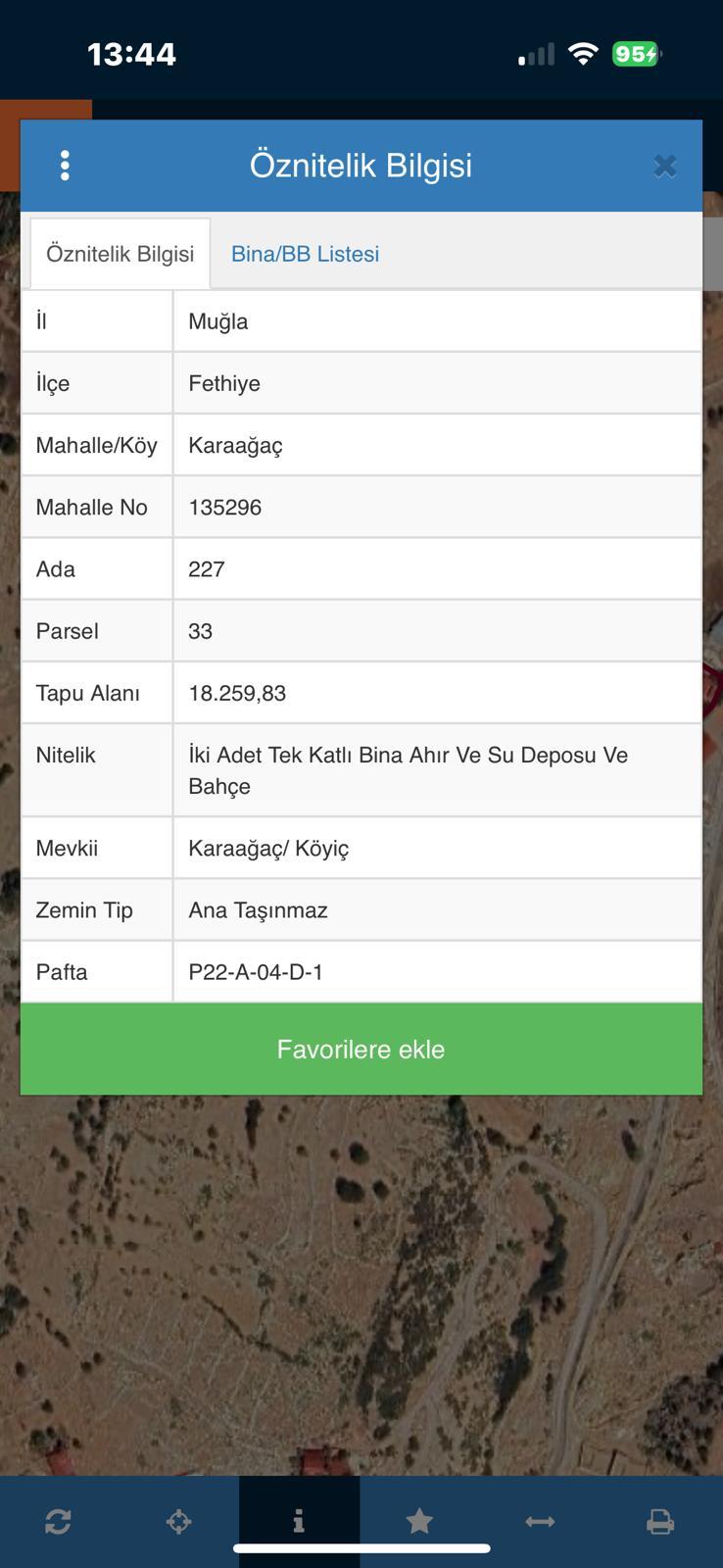
Task: Tap the printer icon
Action: click(x=660, y=1521)
